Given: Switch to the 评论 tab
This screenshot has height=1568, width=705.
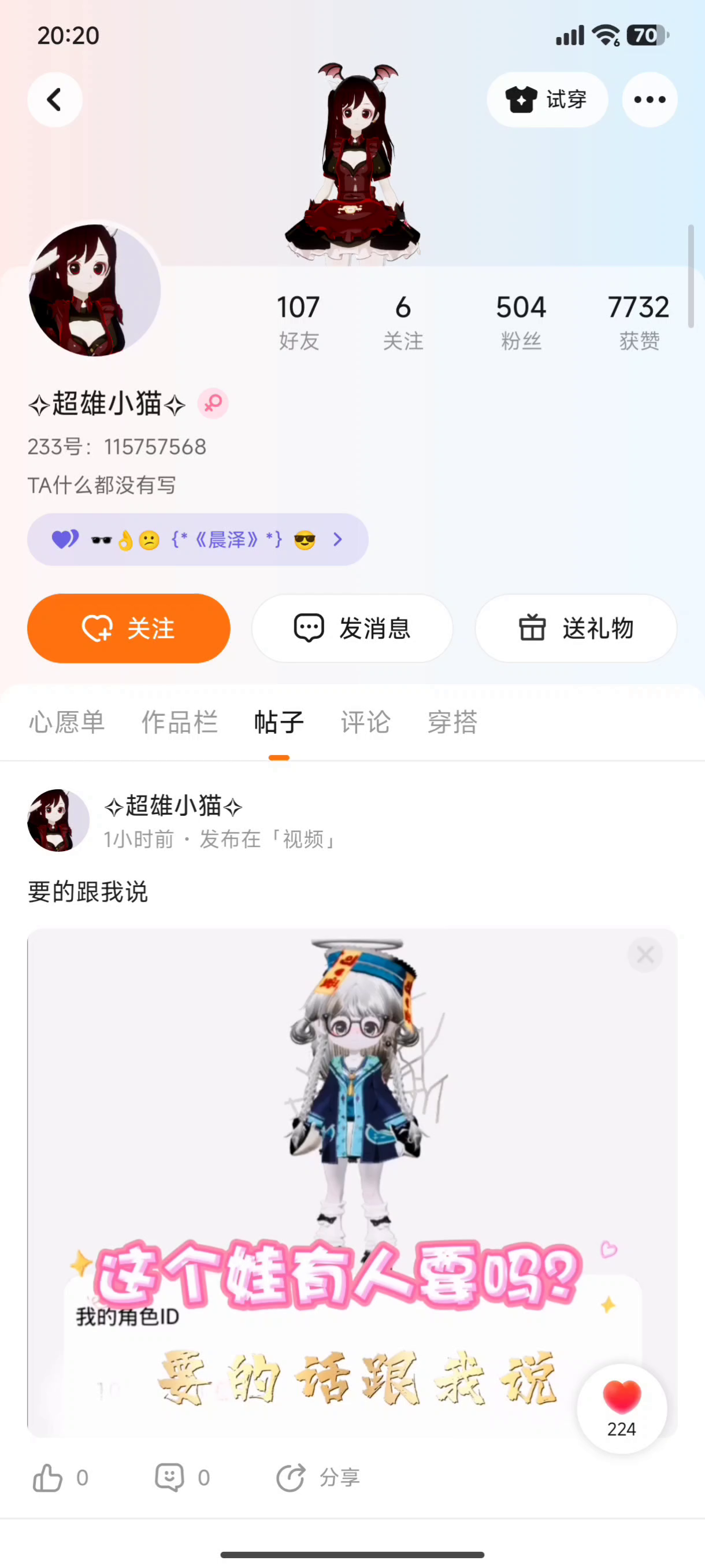Looking at the screenshot, I should pos(365,723).
